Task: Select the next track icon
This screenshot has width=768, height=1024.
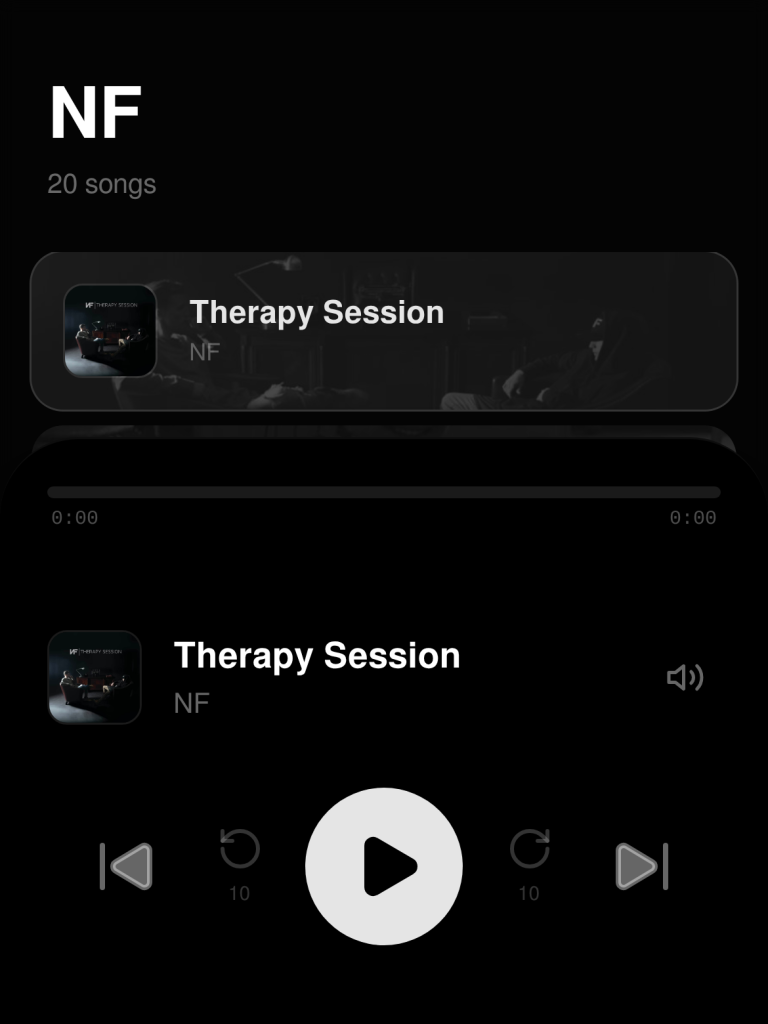Action: pyautogui.click(x=641, y=866)
